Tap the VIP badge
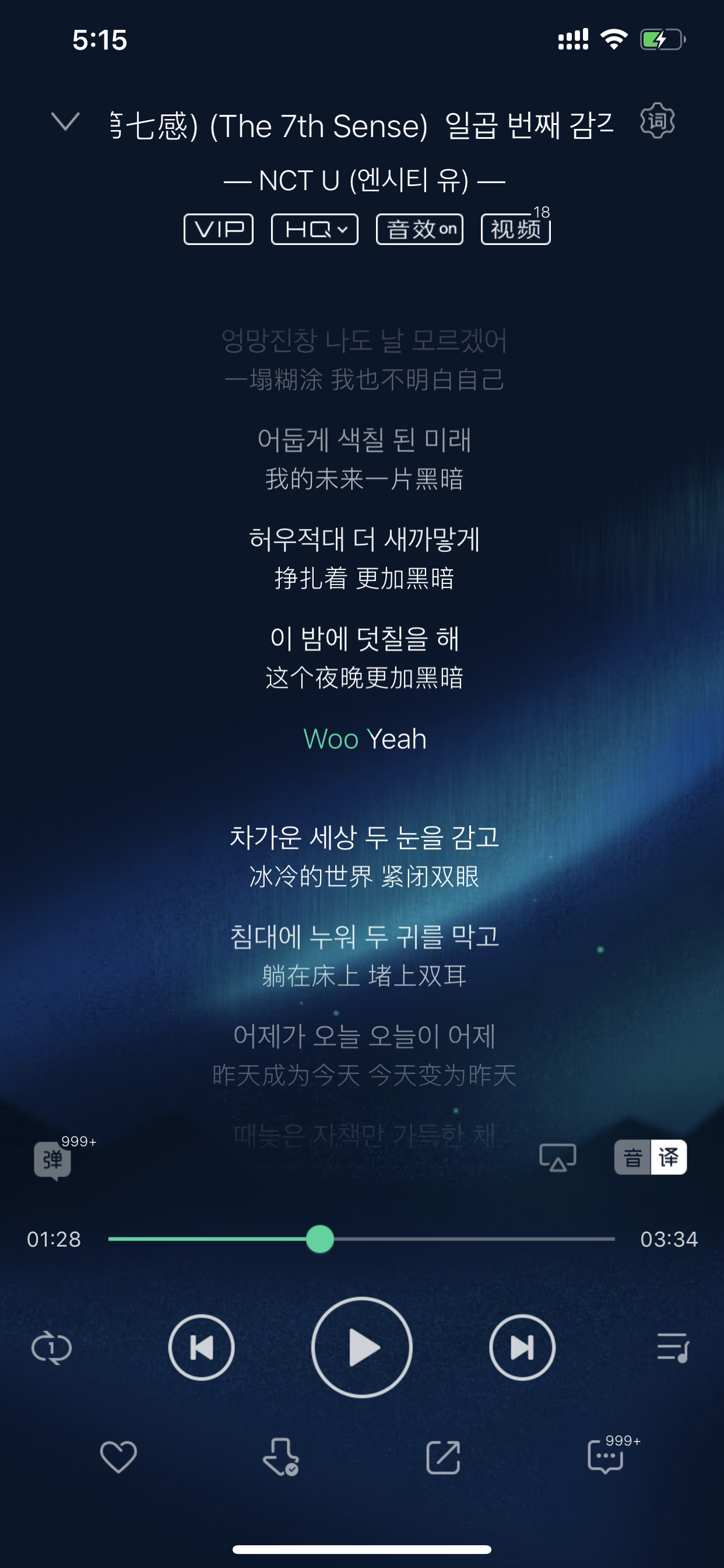 (219, 229)
